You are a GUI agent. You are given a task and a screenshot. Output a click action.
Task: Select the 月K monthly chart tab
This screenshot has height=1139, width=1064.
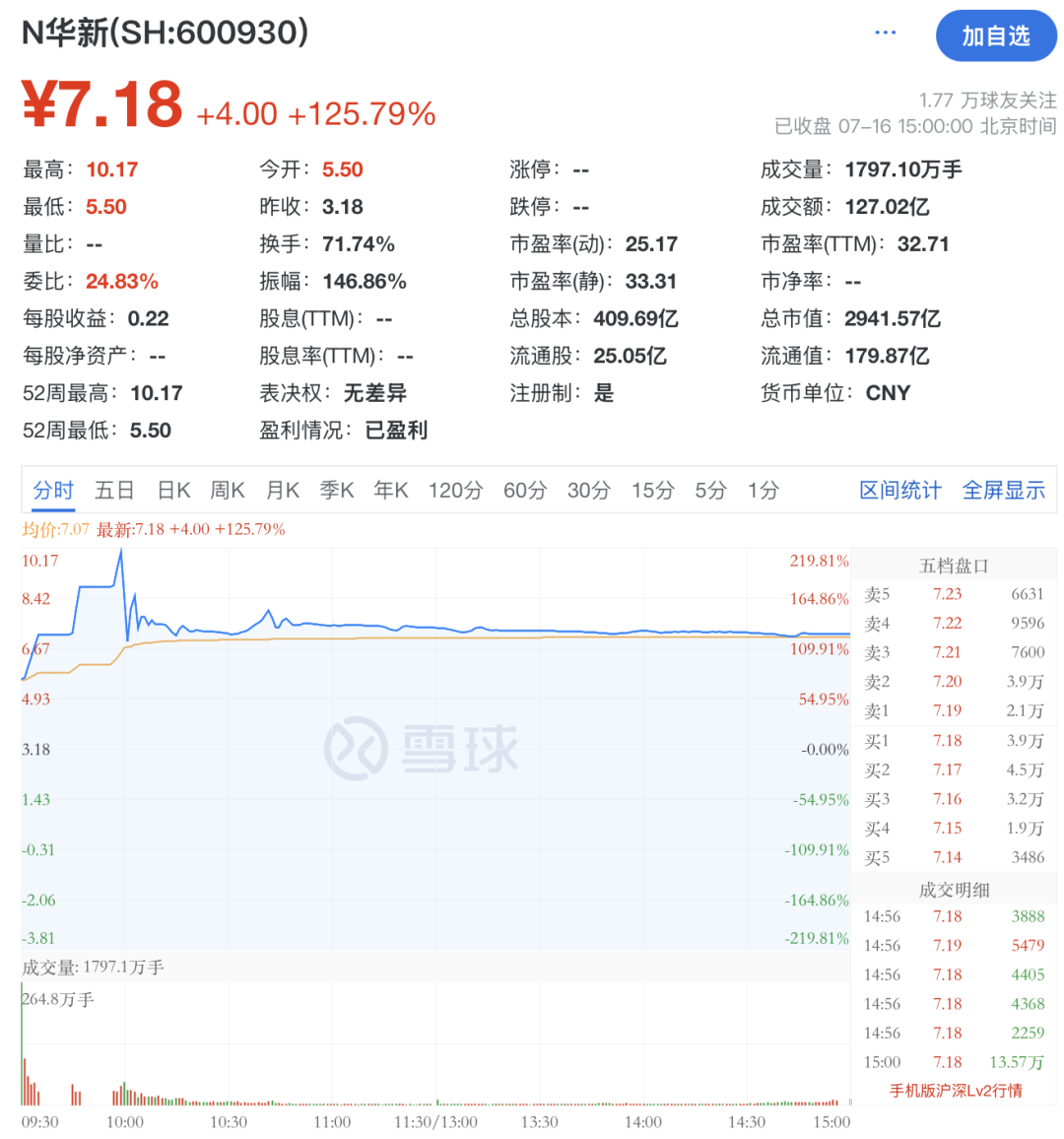click(x=282, y=490)
